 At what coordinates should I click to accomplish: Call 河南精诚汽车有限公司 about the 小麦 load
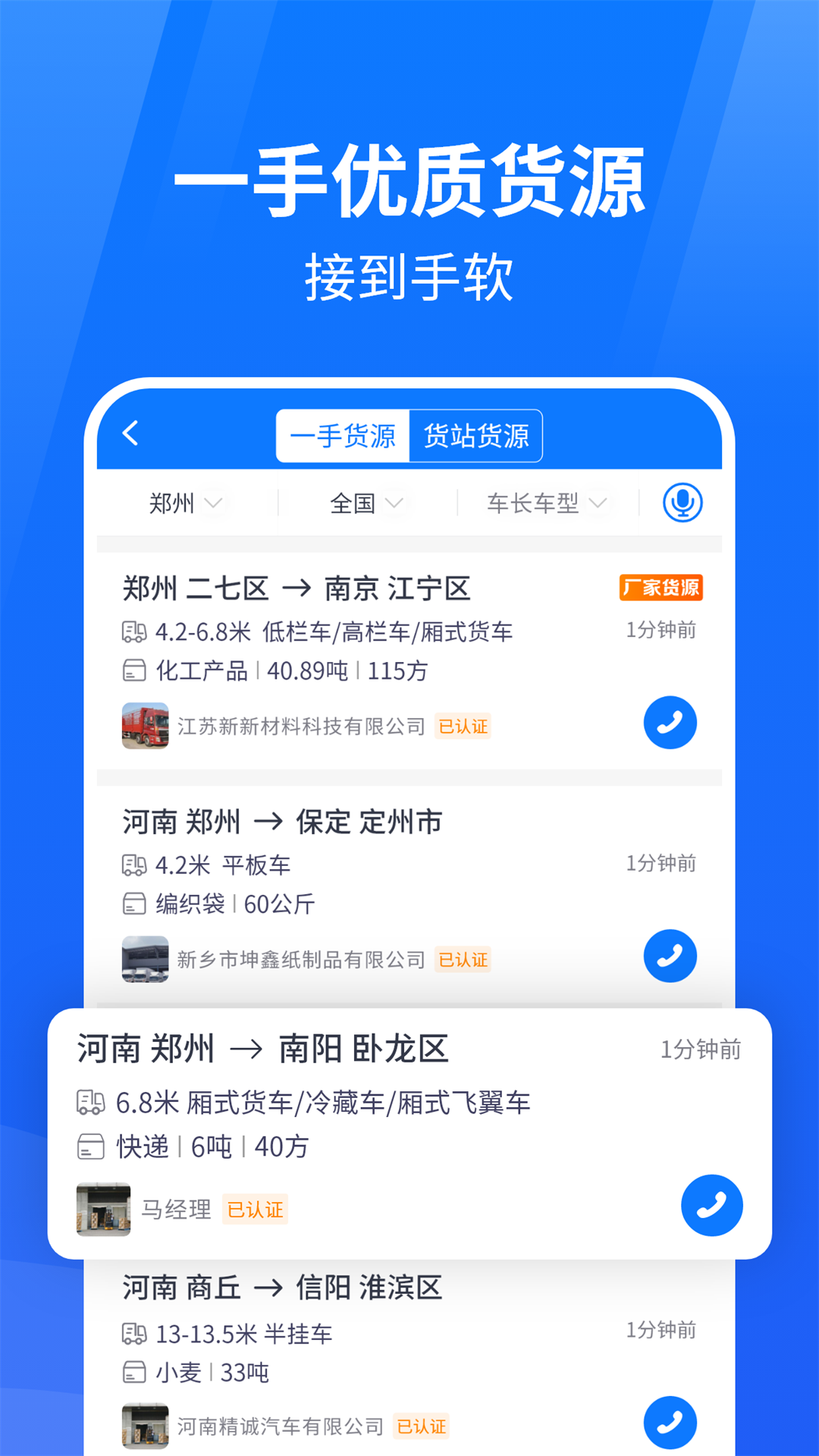click(x=670, y=1422)
